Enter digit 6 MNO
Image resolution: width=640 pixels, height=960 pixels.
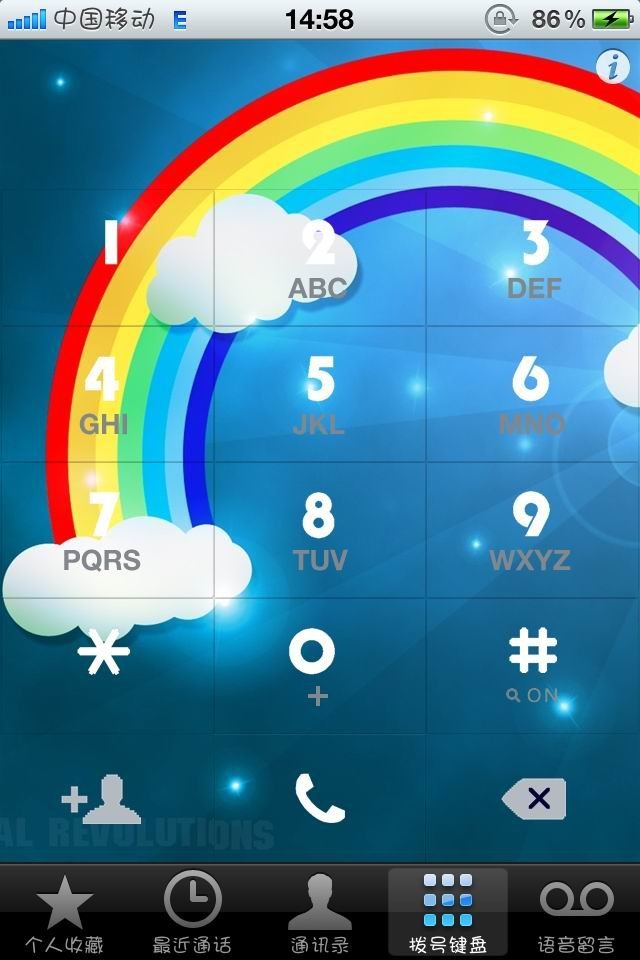pos(533,394)
